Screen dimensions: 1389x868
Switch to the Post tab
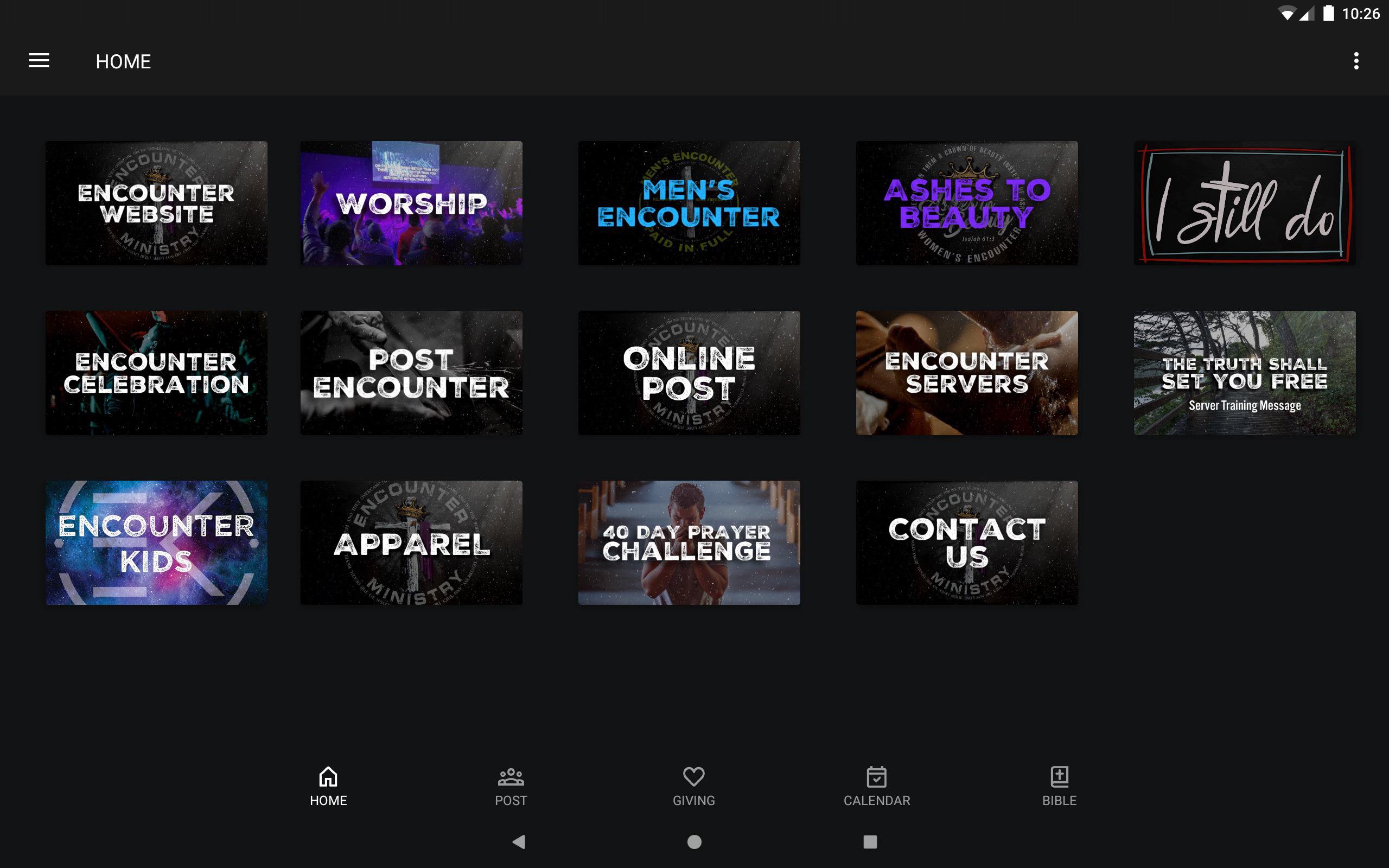pos(511,786)
